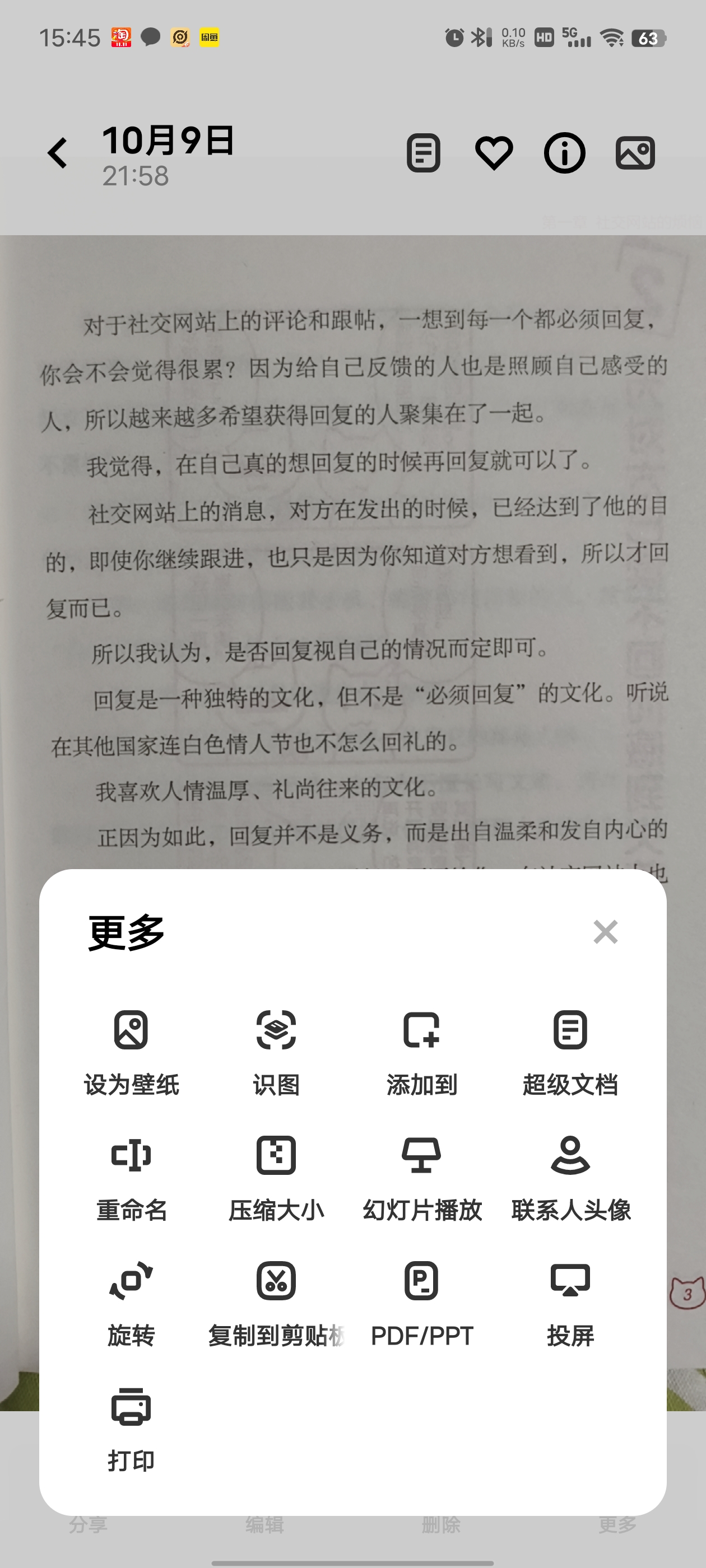Select 压缩大小 to compress image
The width and height of the screenshot is (706, 1568).
[276, 1178]
